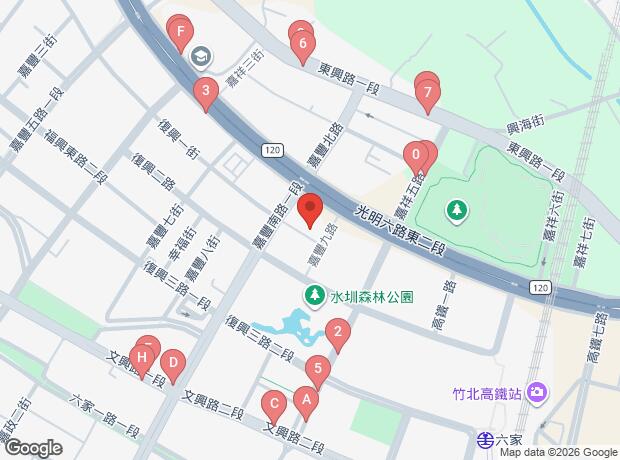Open the map pin labeled C
The image size is (620, 460).
(x=273, y=405)
